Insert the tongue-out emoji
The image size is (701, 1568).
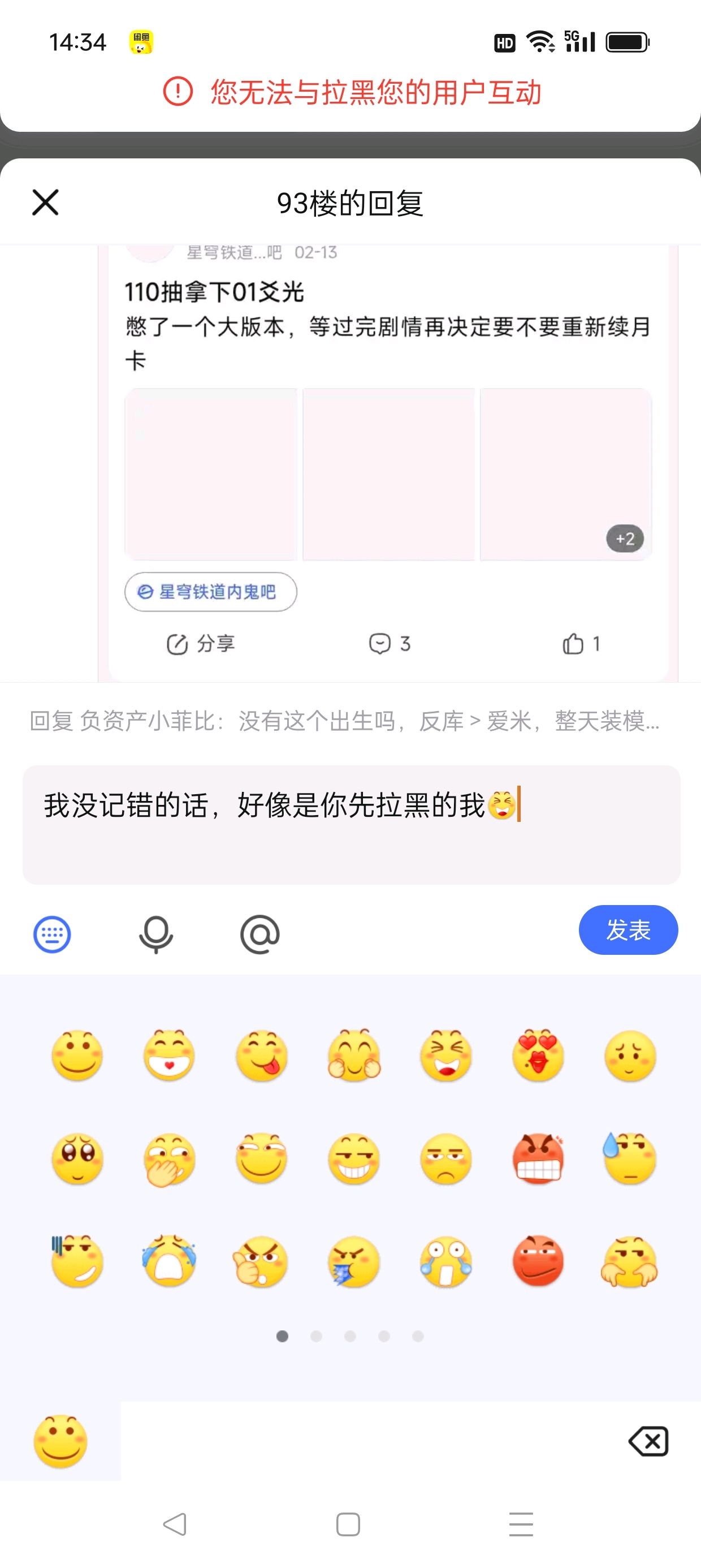click(x=262, y=1056)
